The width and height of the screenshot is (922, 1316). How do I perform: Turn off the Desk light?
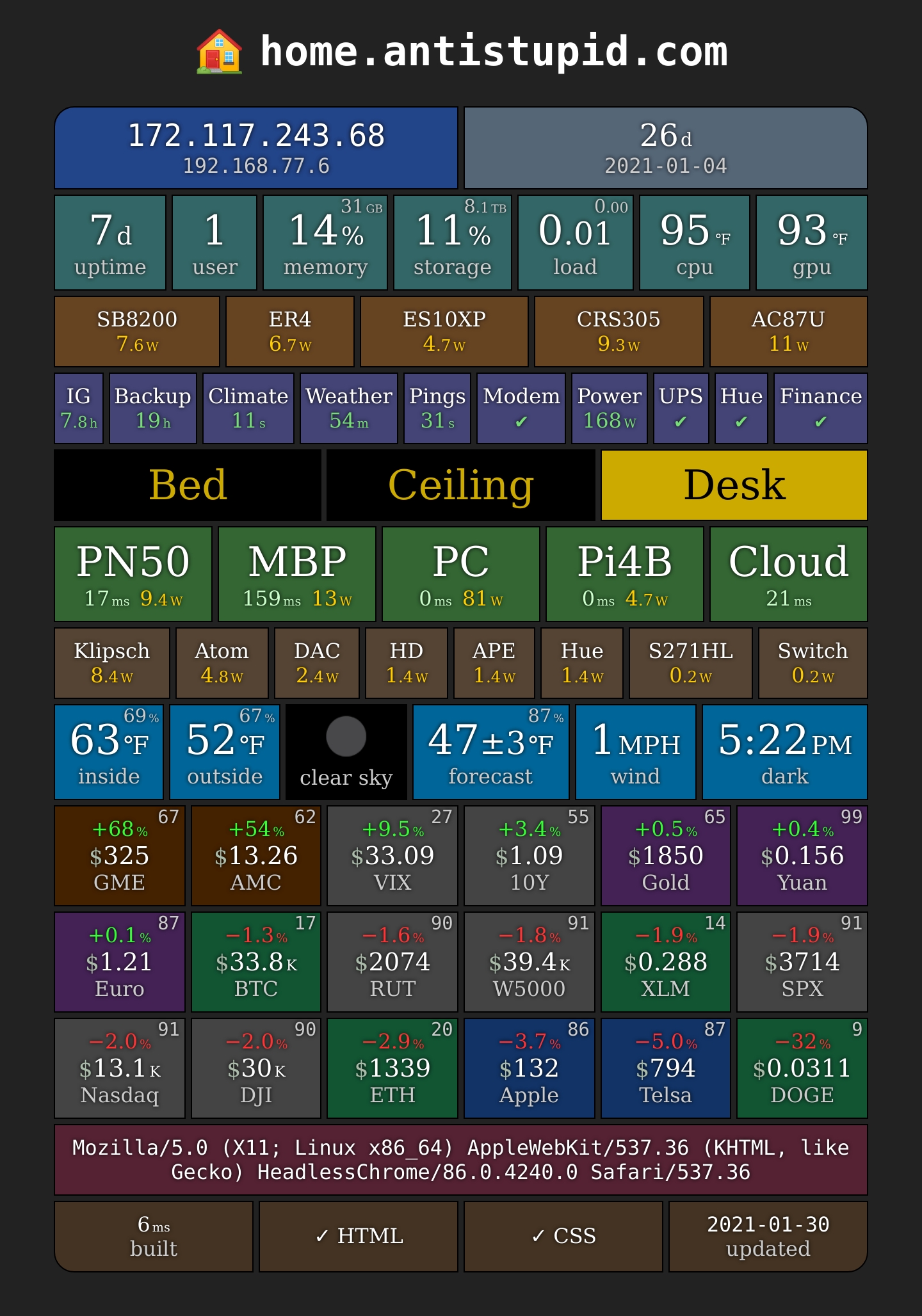pyautogui.click(x=734, y=485)
